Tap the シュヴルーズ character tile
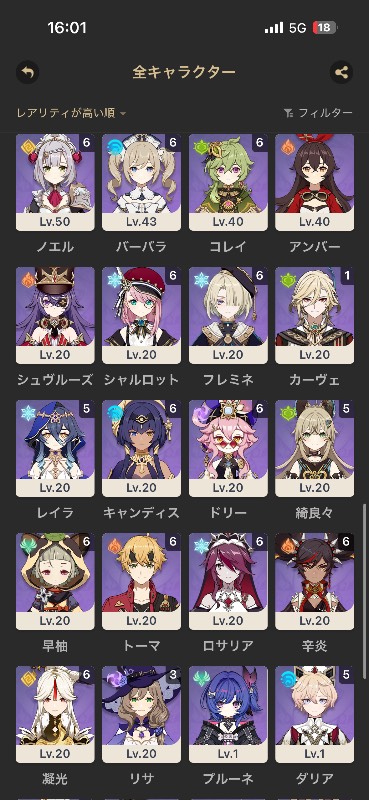 (55, 315)
